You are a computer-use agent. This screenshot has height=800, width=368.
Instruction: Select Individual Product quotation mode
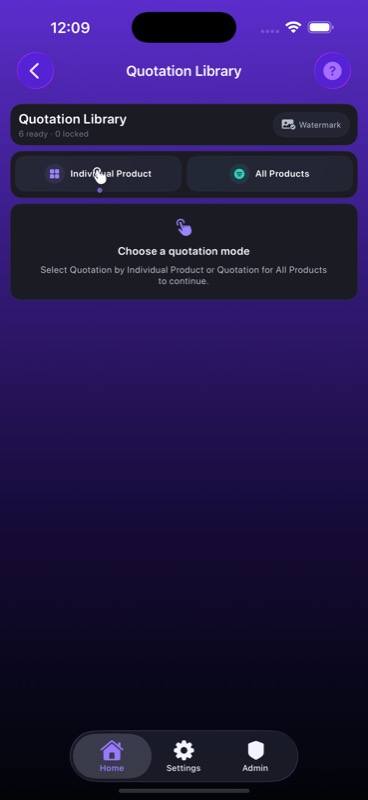pos(98,174)
